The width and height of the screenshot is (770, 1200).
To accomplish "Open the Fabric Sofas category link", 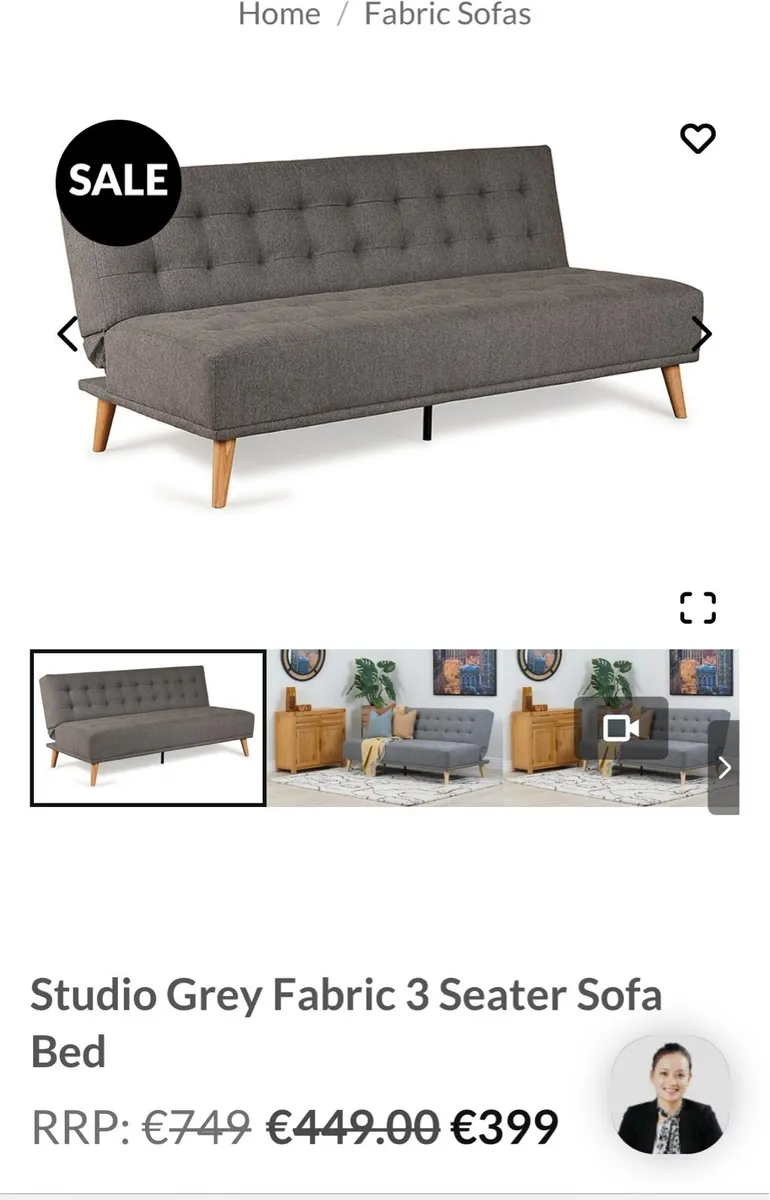I will click(x=447, y=15).
